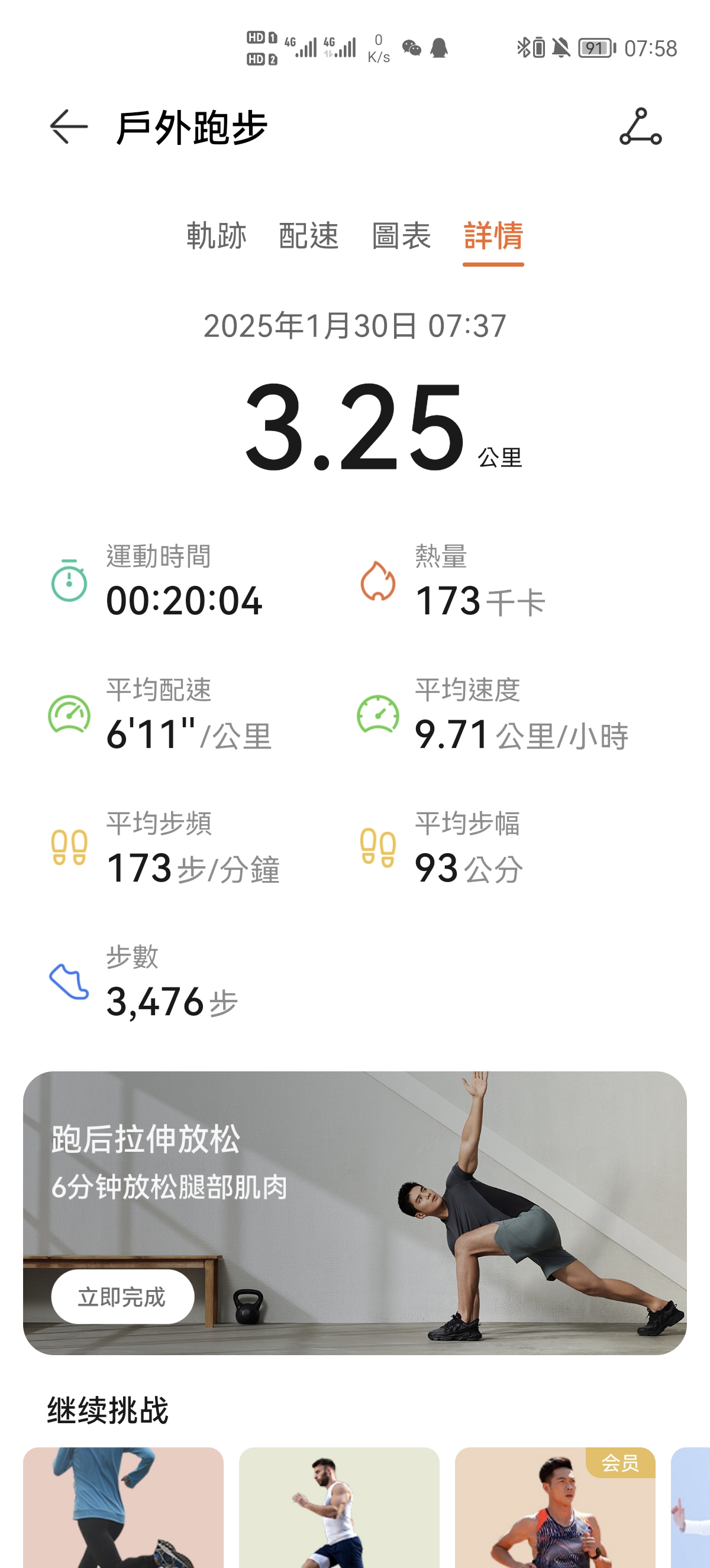
Task: Open the 圖表 tab
Action: click(401, 236)
